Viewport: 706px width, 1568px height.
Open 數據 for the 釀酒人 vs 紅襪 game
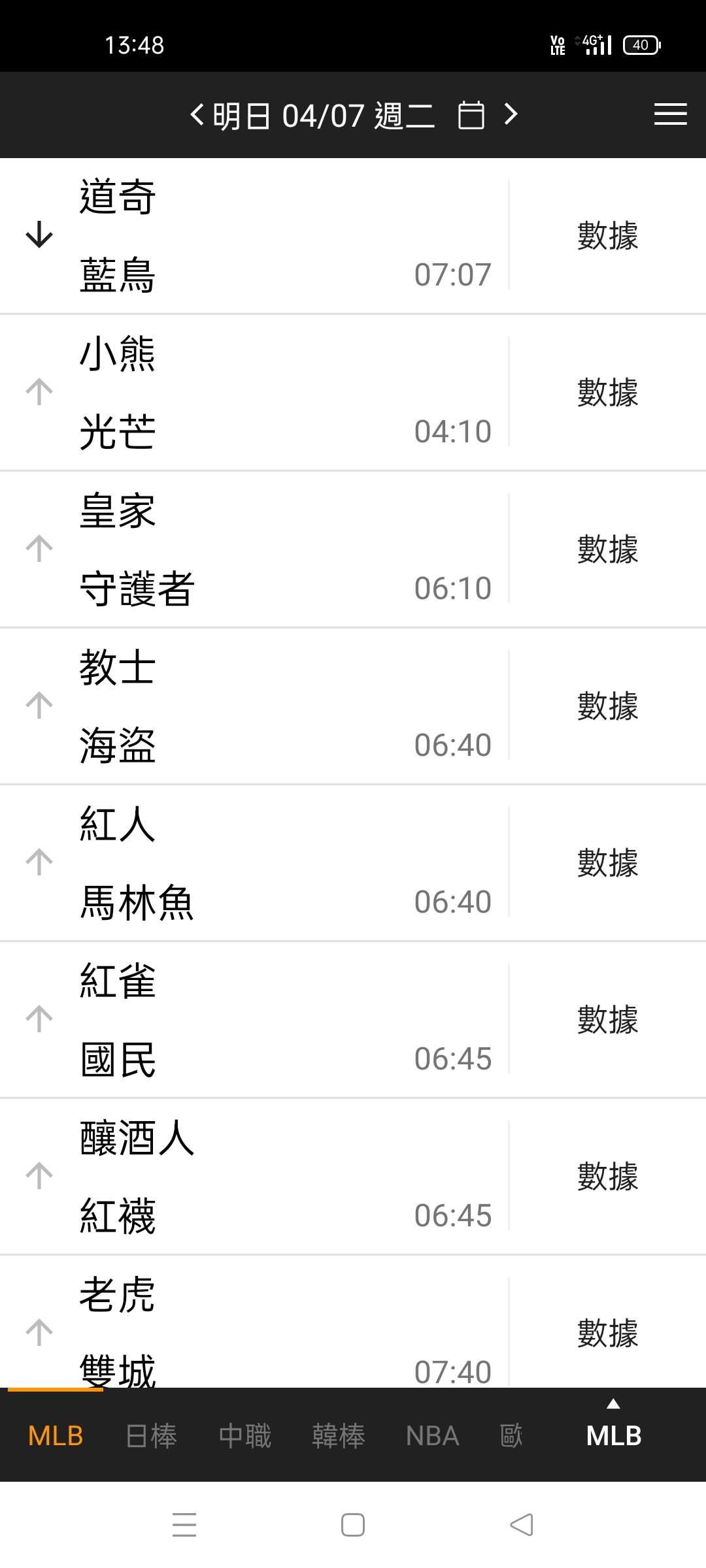pos(607,1176)
